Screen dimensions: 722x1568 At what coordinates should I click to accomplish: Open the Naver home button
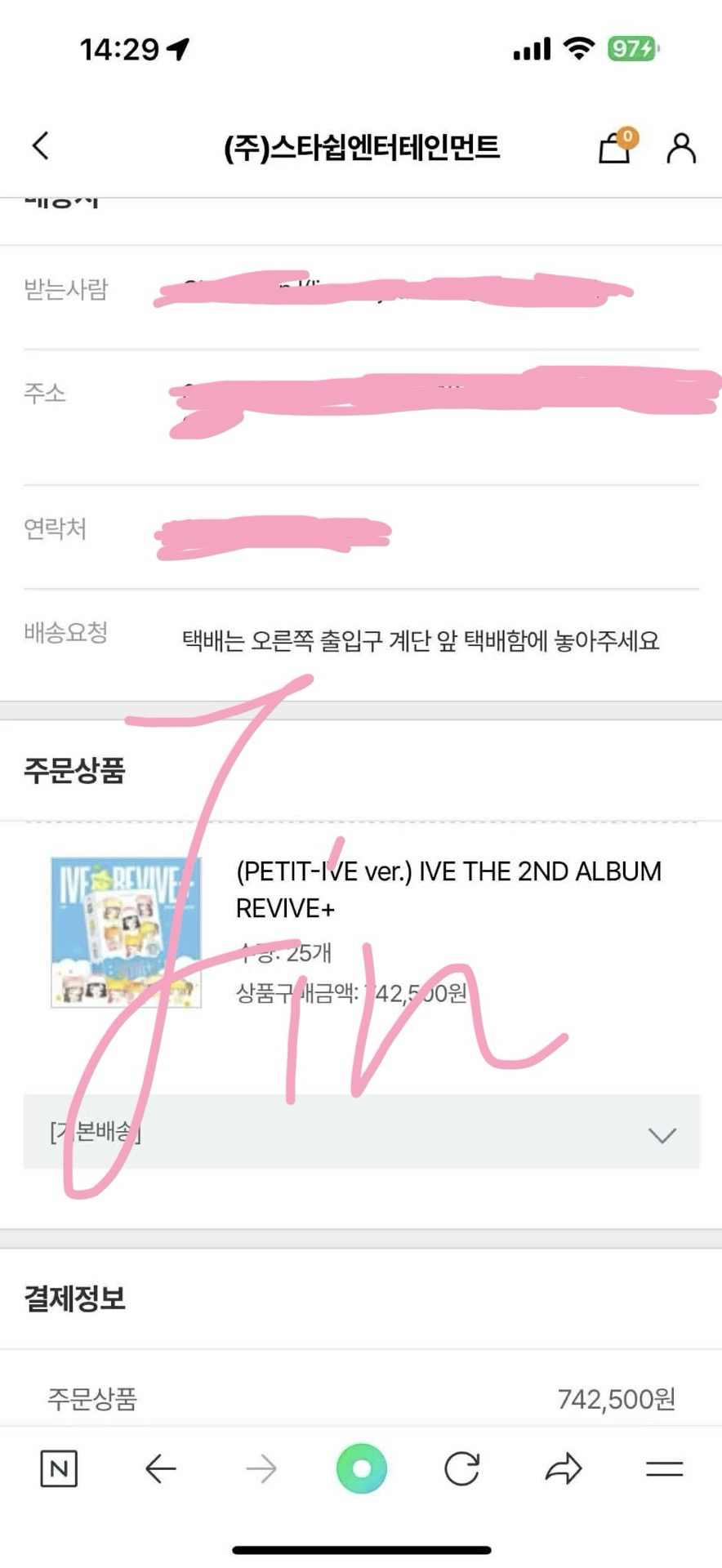(59, 1469)
